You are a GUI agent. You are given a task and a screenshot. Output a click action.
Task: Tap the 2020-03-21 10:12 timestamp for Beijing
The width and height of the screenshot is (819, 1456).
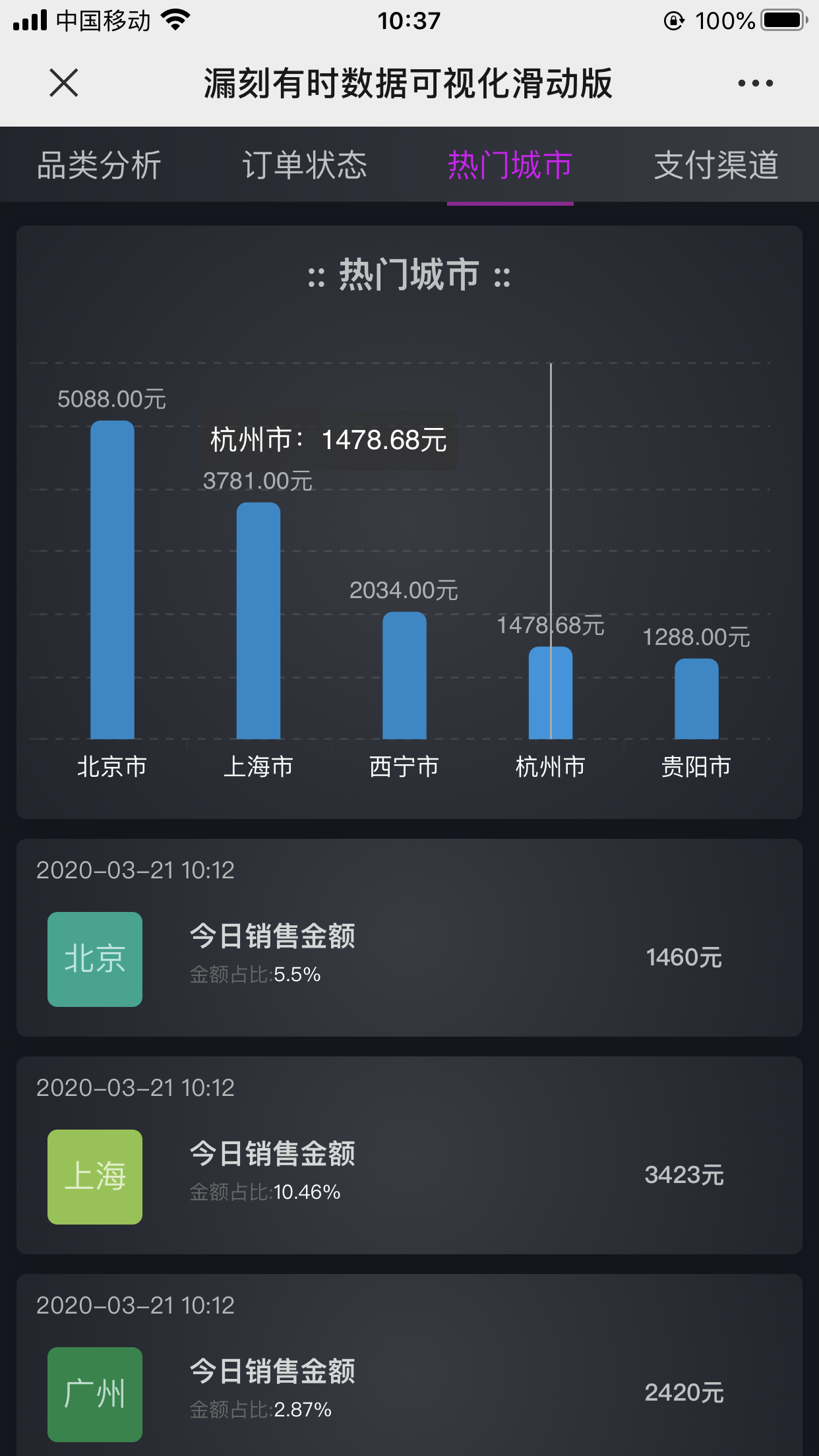coord(135,870)
